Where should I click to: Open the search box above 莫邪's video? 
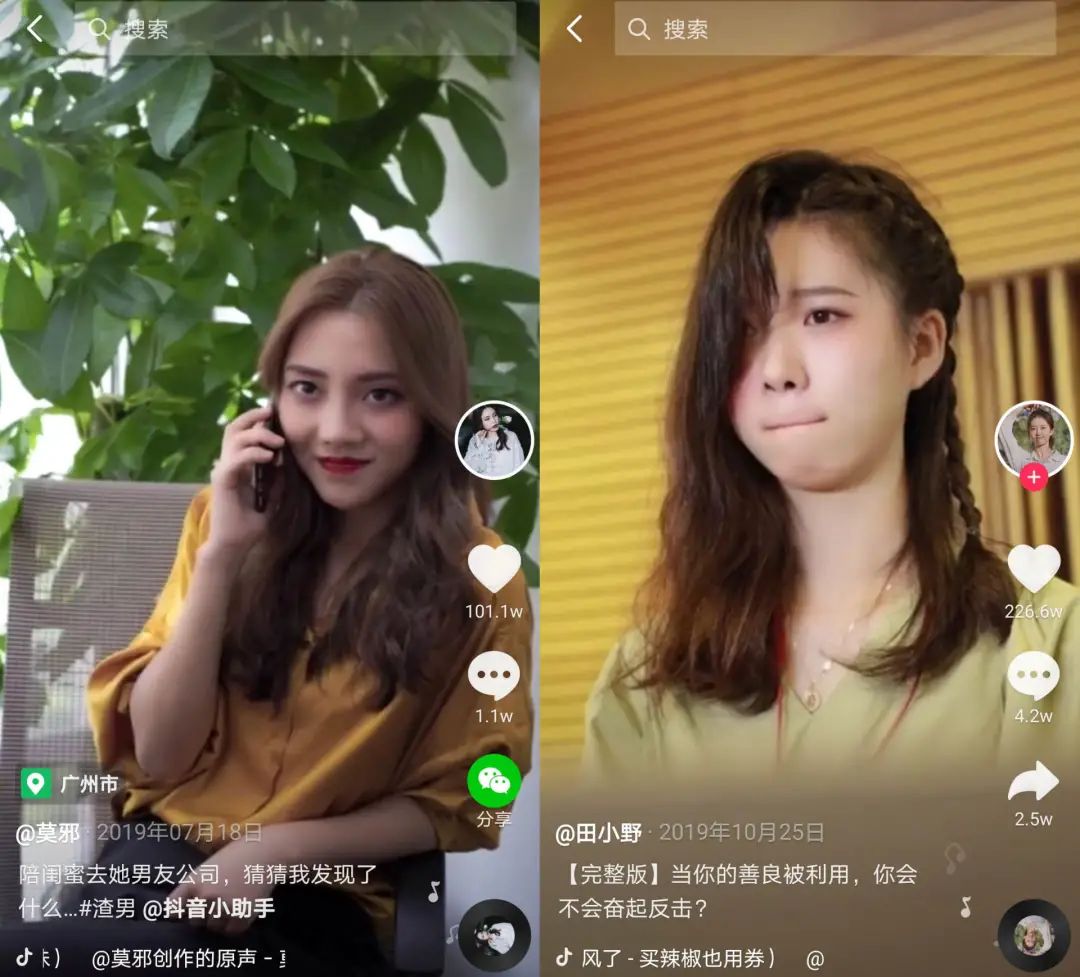coord(300,29)
